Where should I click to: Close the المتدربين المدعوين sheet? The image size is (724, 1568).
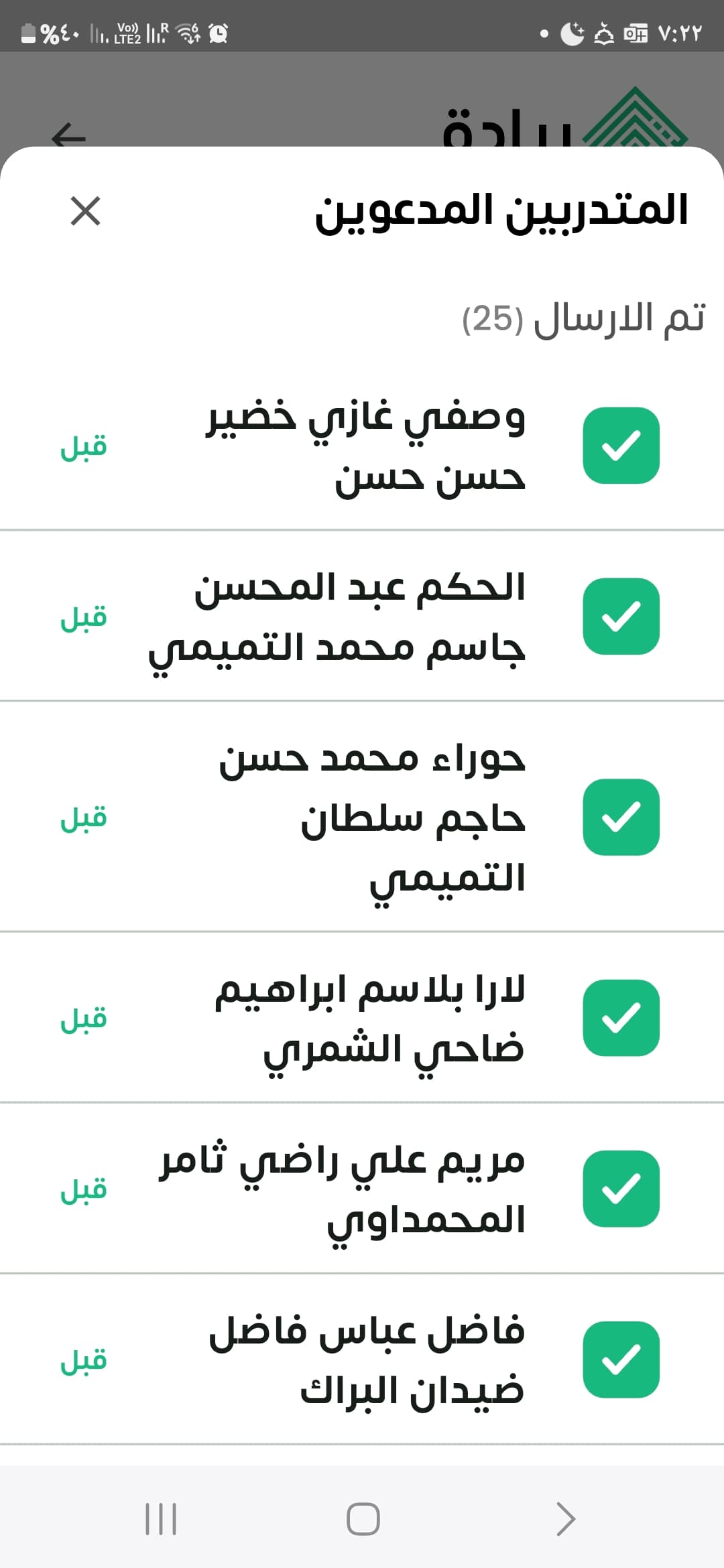85,211
